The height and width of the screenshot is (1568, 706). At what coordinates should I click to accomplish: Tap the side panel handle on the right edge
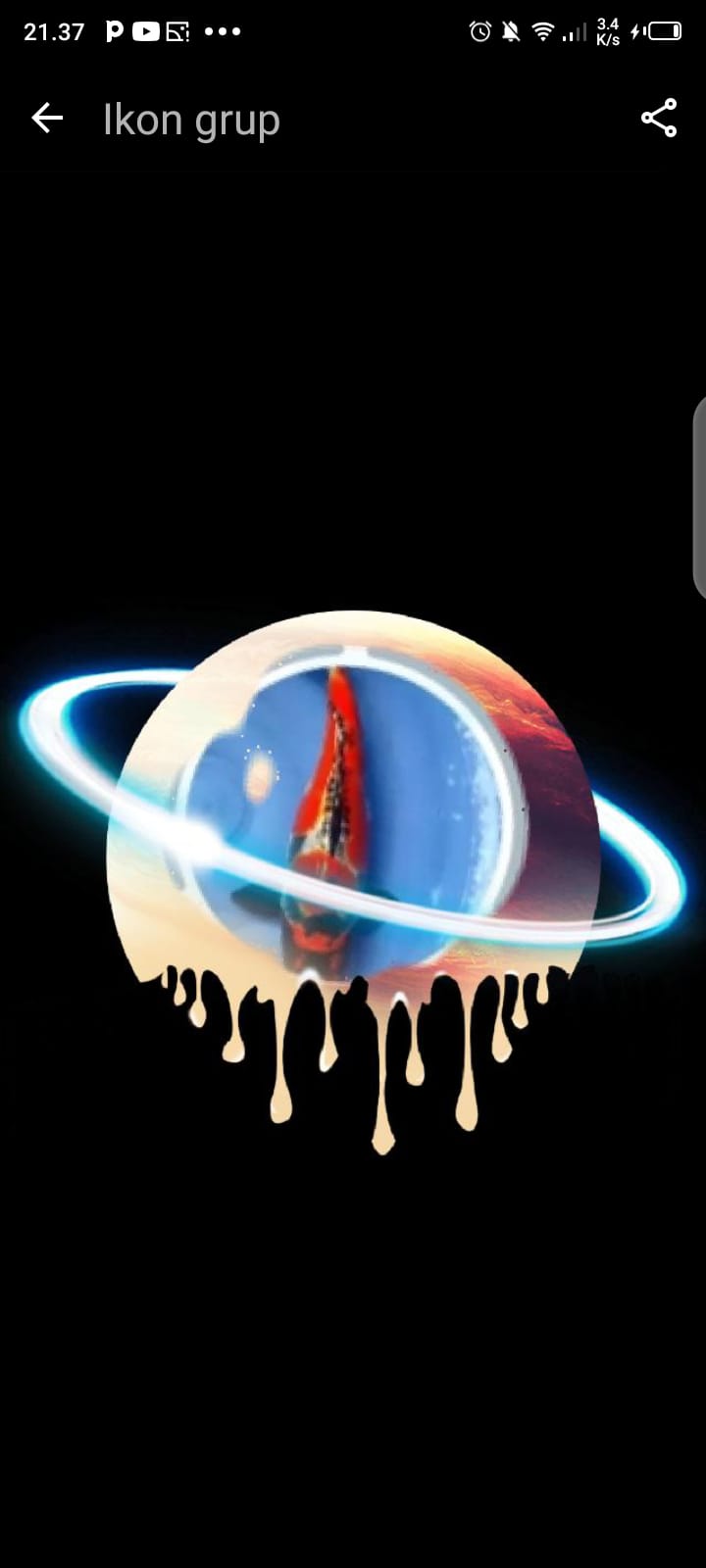coord(699,497)
